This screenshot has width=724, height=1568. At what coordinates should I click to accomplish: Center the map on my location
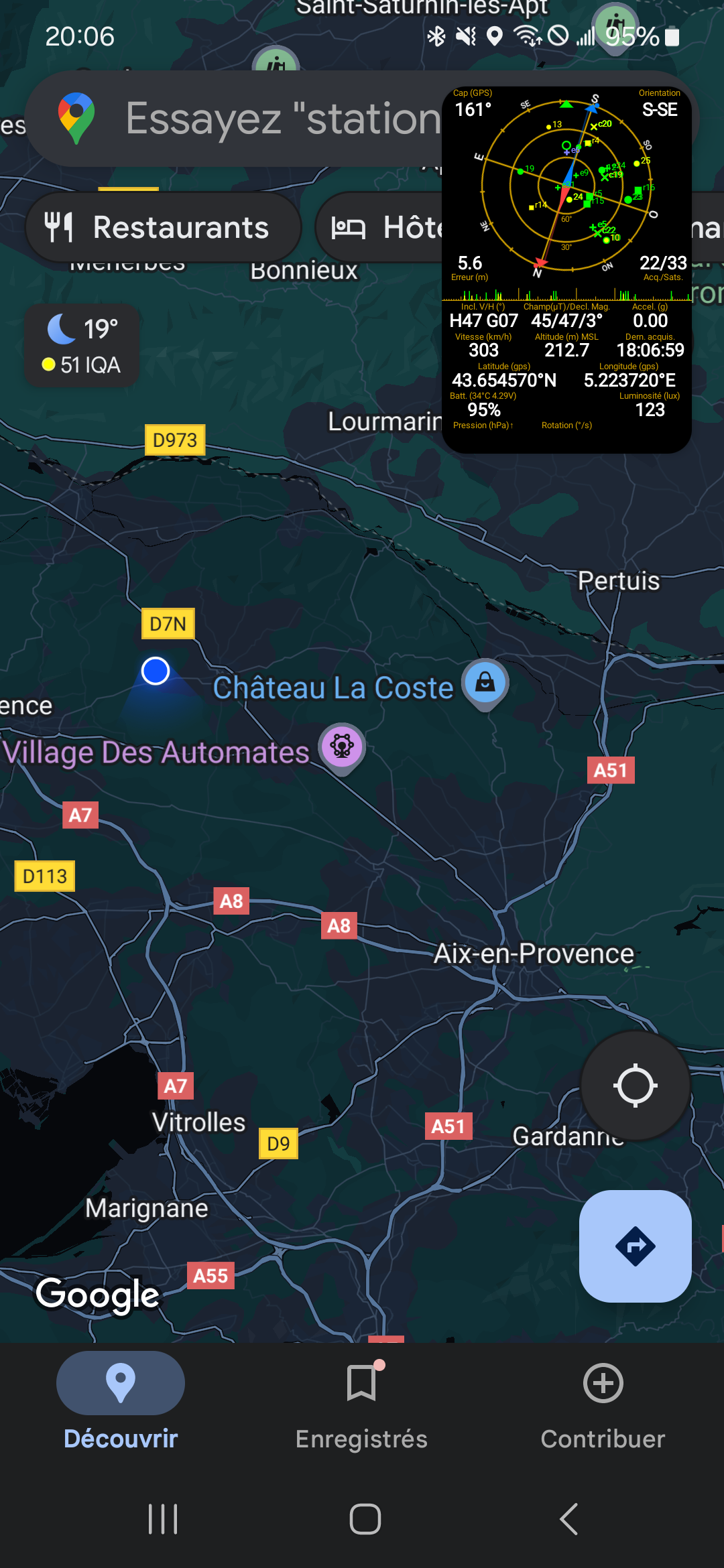click(635, 1086)
